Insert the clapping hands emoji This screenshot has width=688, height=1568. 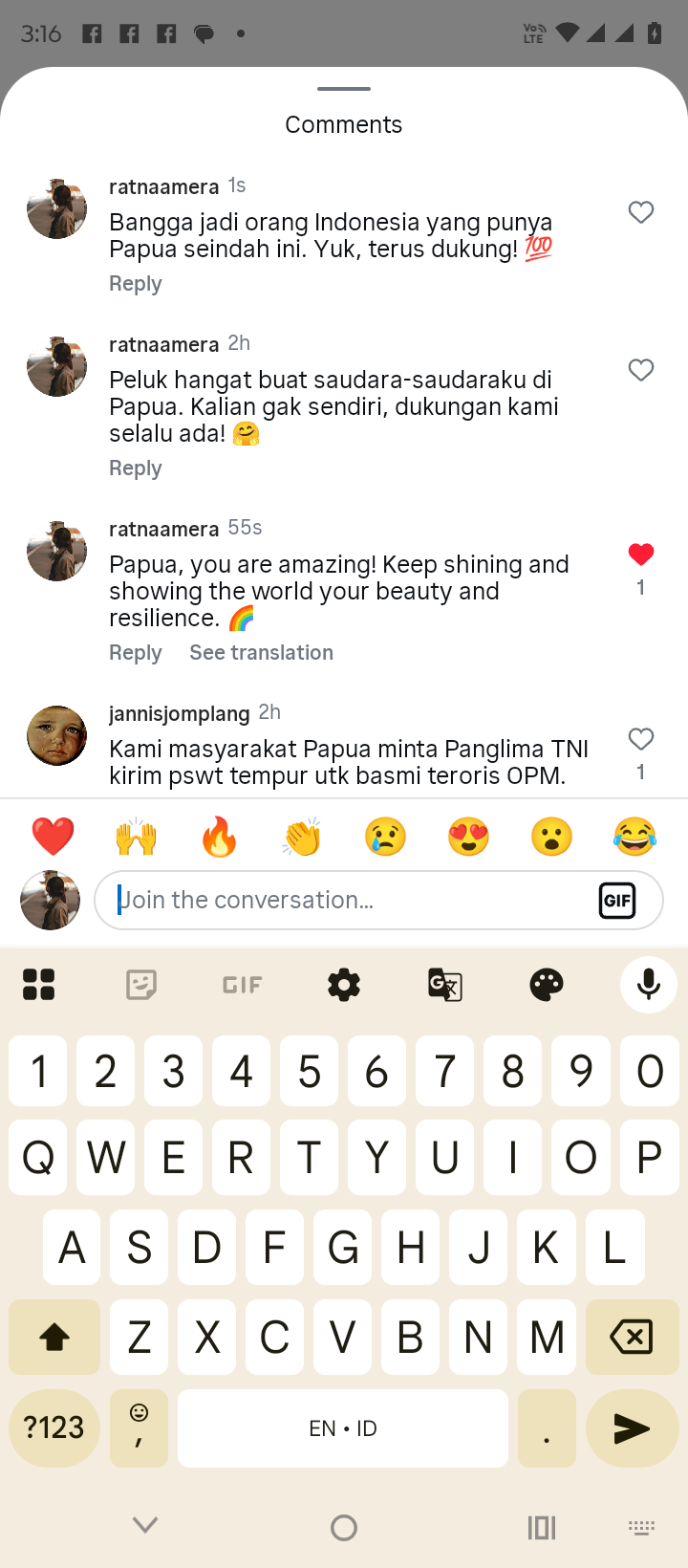point(302,837)
